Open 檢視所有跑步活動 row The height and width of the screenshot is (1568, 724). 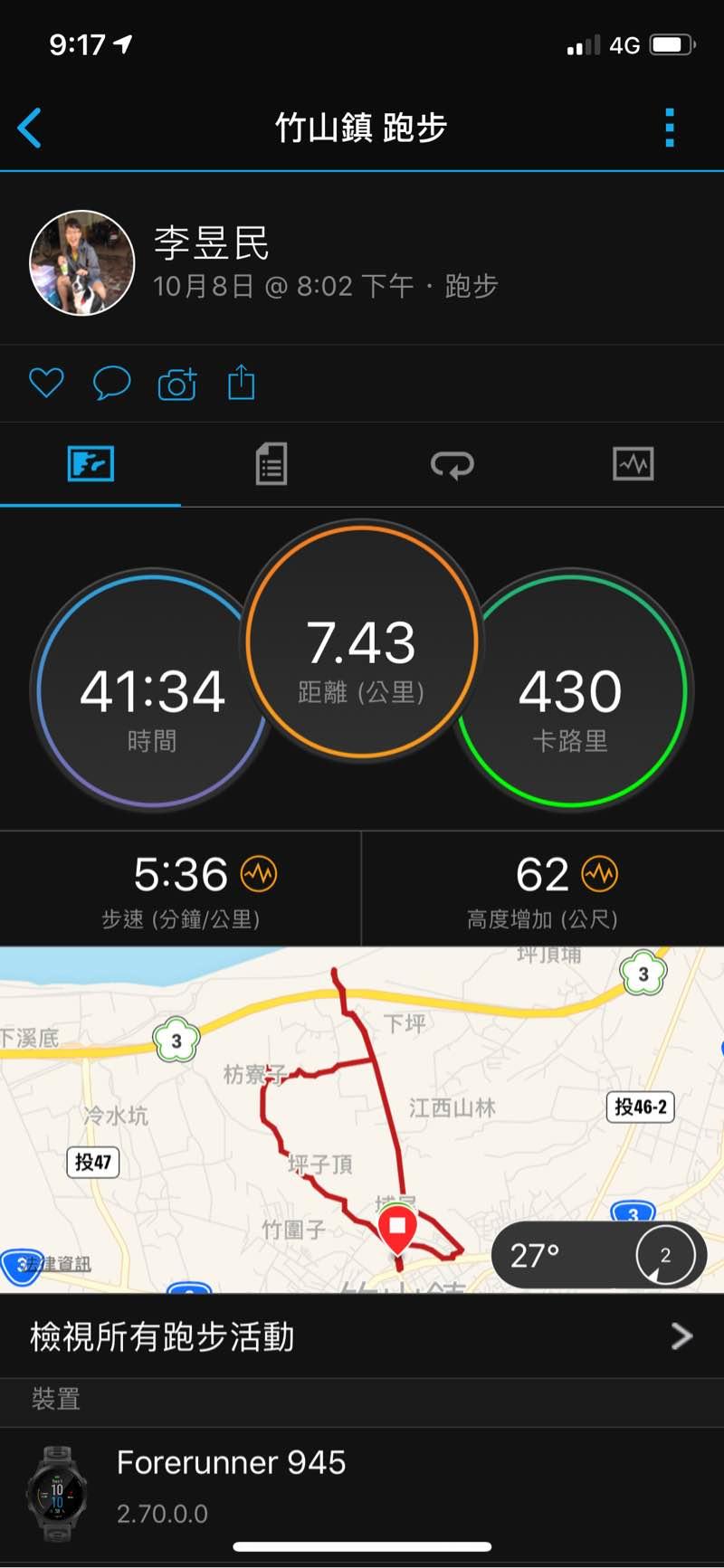(362, 1336)
